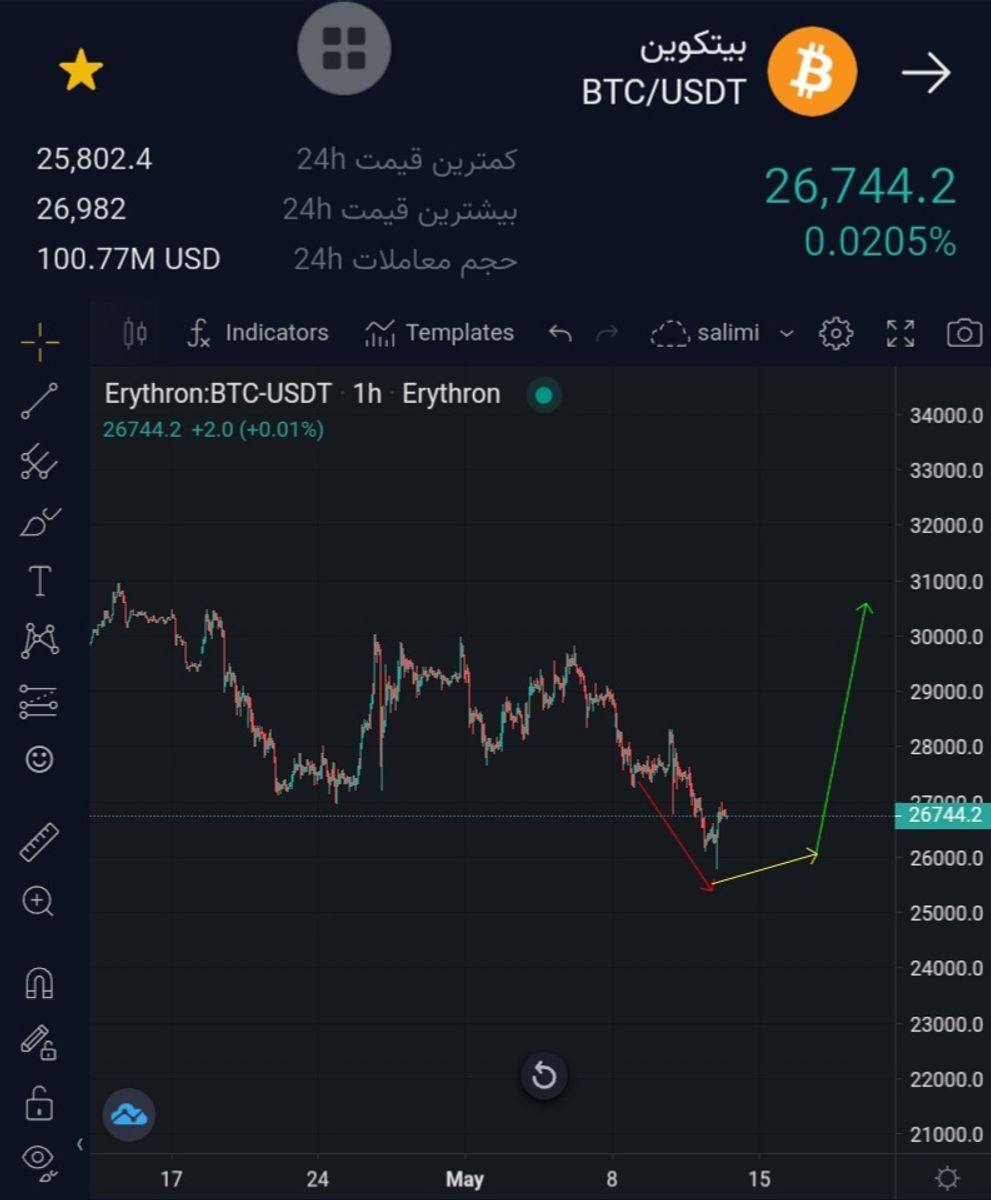
Task: Take a chart snapshot with camera
Action: point(963,333)
